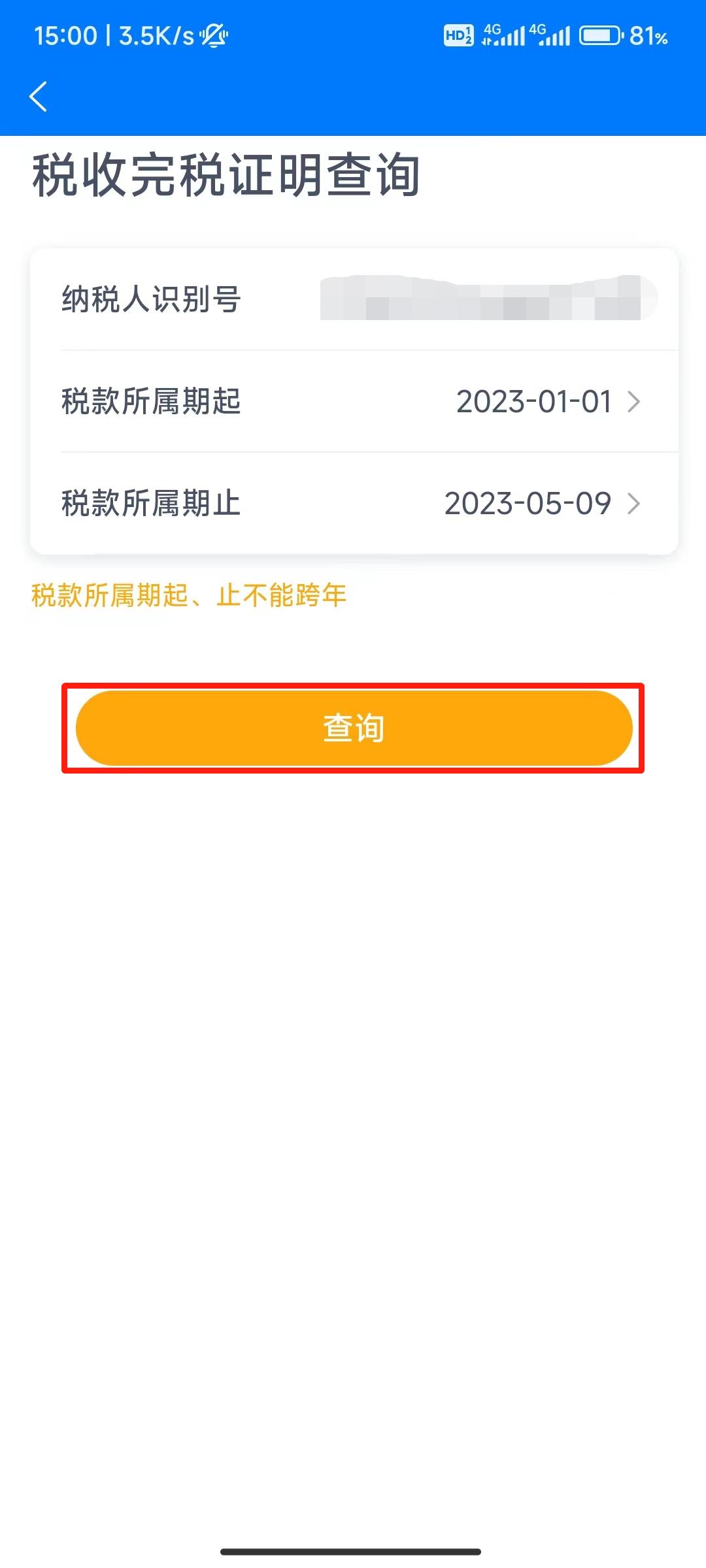Image resolution: width=706 pixels, height=1568 pixels.
Task: Tap the back arrow to return
Action: [x=37, y=97]
